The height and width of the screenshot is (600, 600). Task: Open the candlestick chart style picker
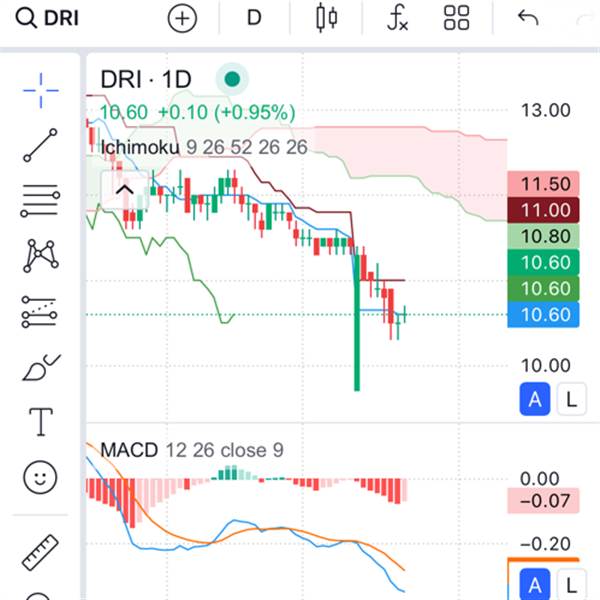pyautogui.click(x=325, y=18)
